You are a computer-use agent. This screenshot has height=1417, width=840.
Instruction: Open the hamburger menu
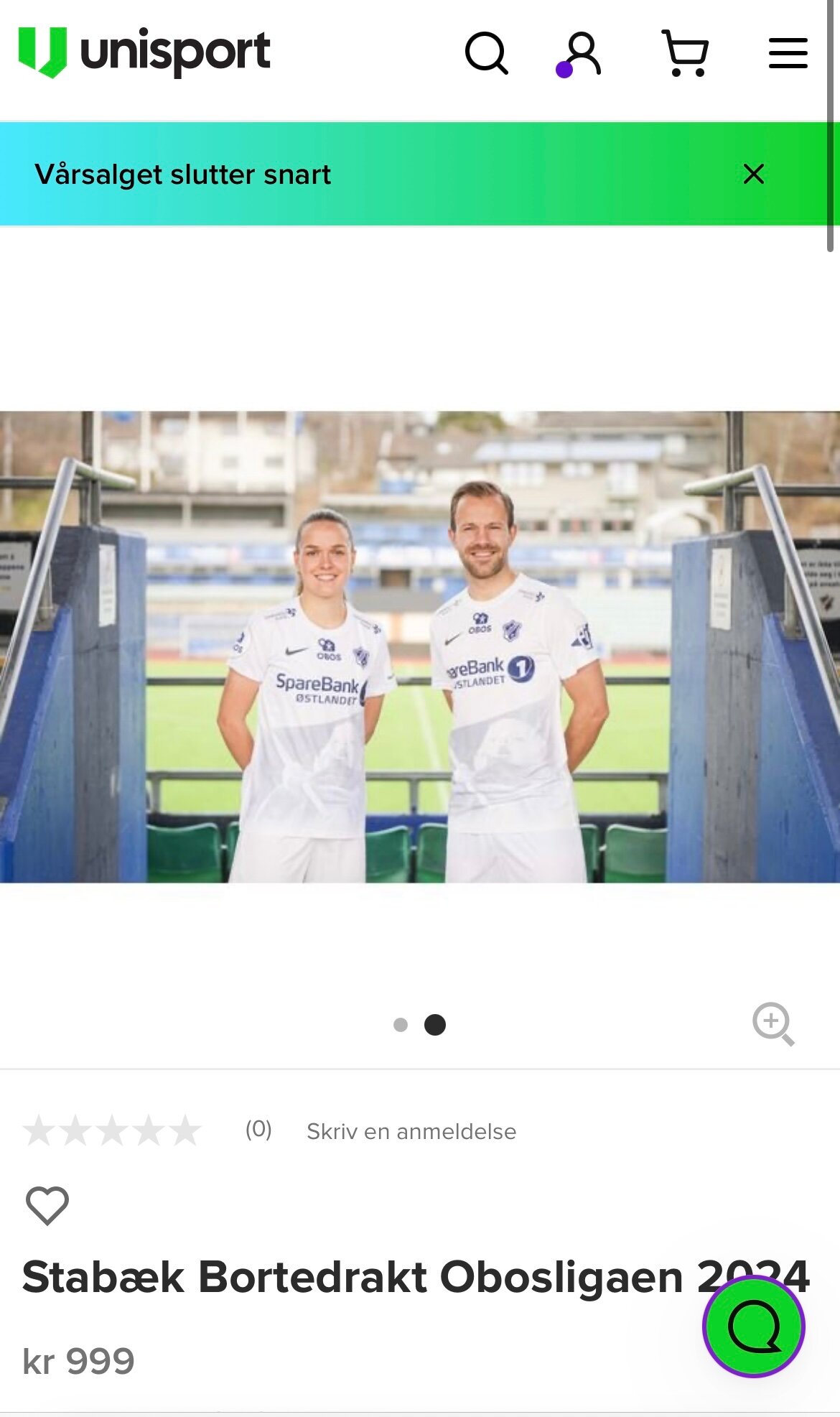(x=788, y=53)
